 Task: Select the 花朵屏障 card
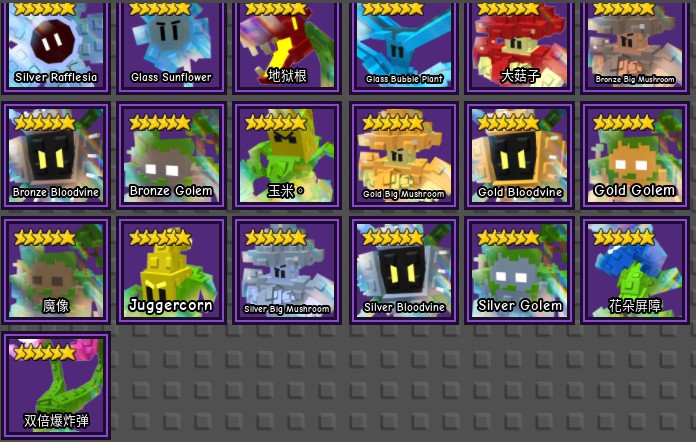636,271
